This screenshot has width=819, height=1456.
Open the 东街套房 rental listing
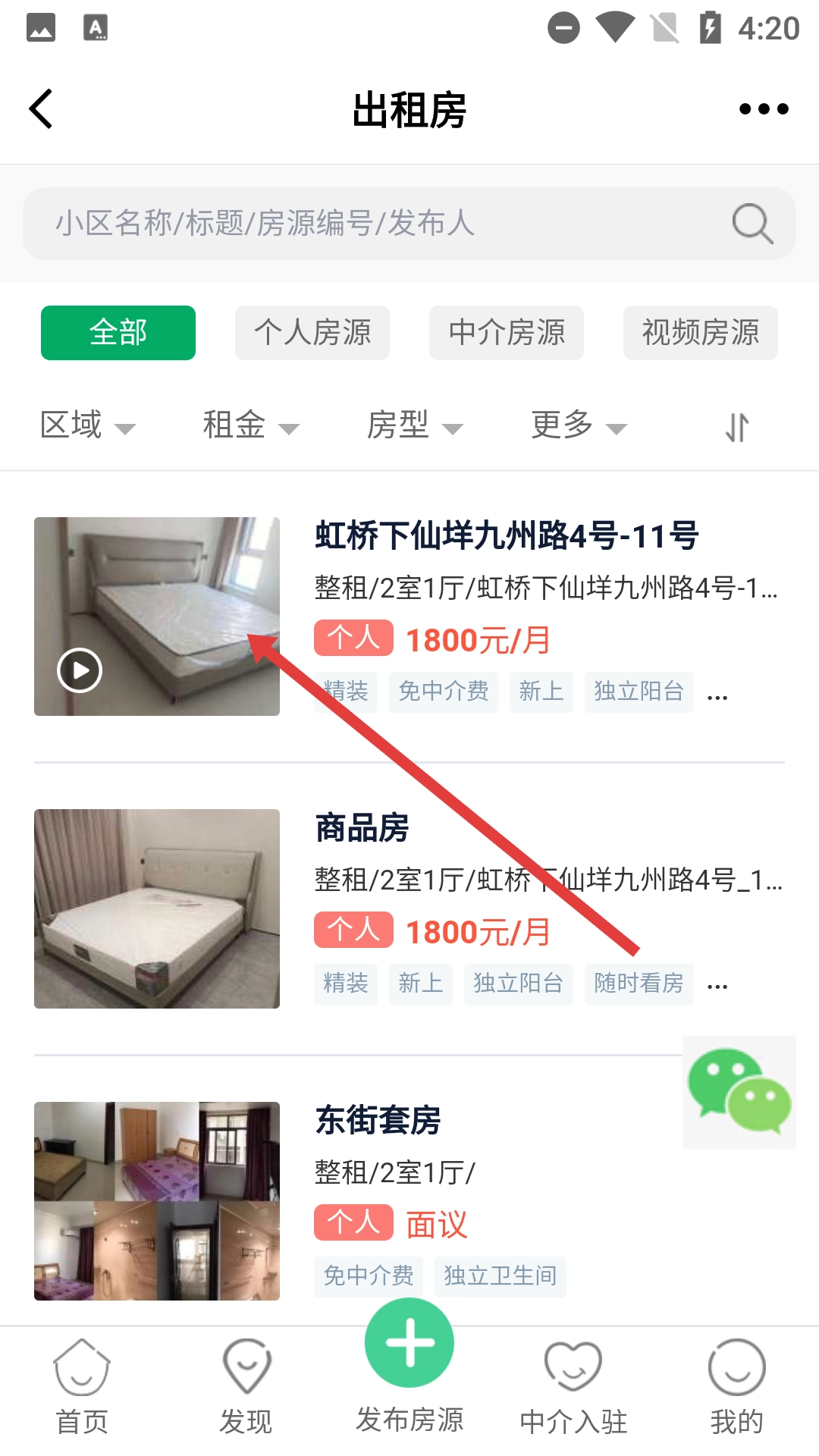point(378,1121)
